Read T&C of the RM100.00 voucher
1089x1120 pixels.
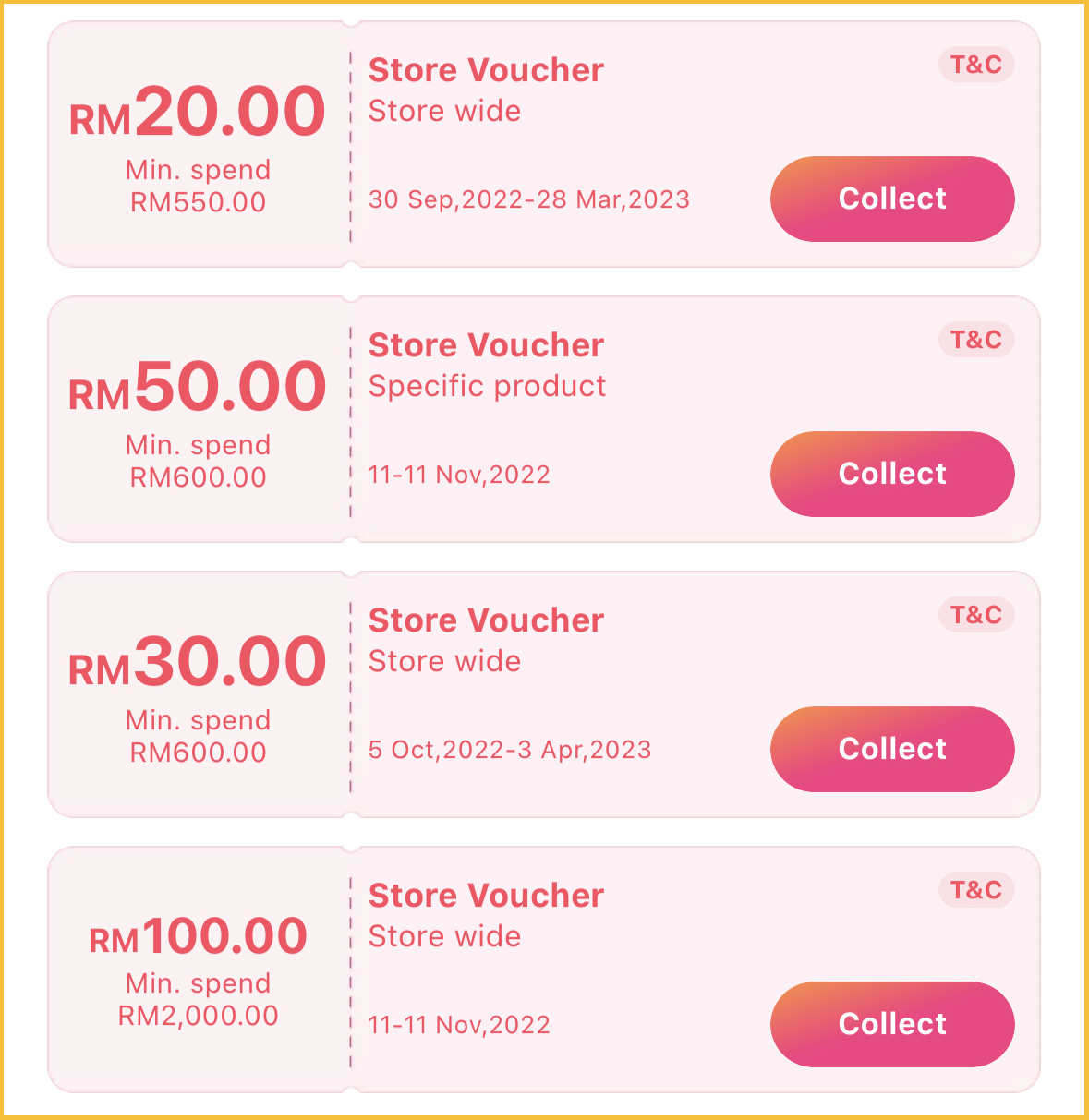(976, 890)
